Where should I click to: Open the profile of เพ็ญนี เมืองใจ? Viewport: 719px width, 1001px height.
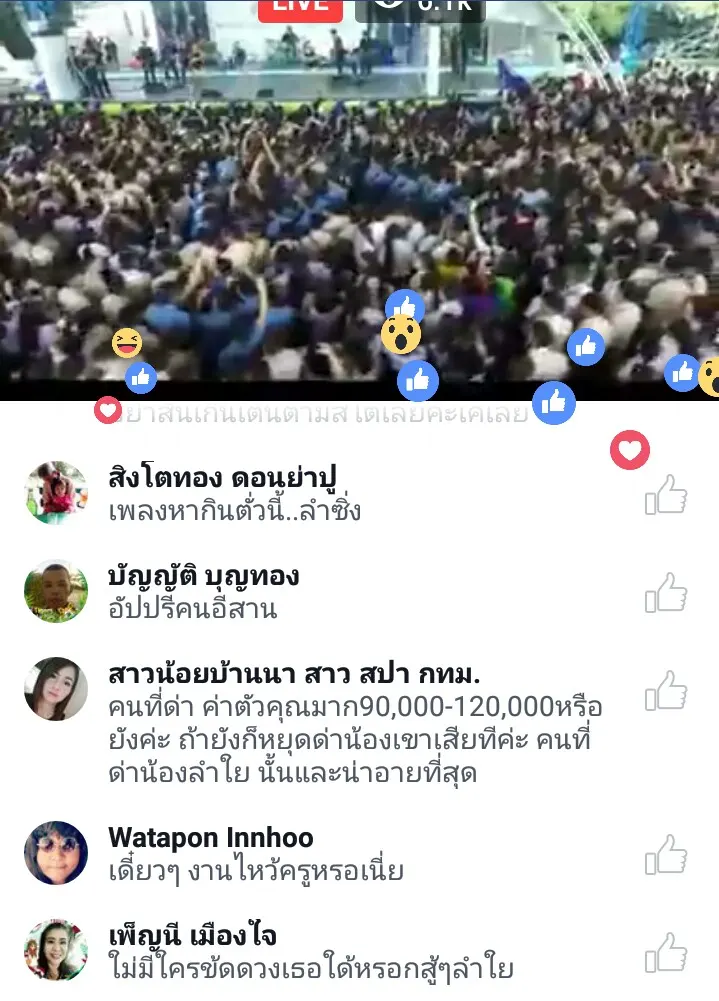56,951
